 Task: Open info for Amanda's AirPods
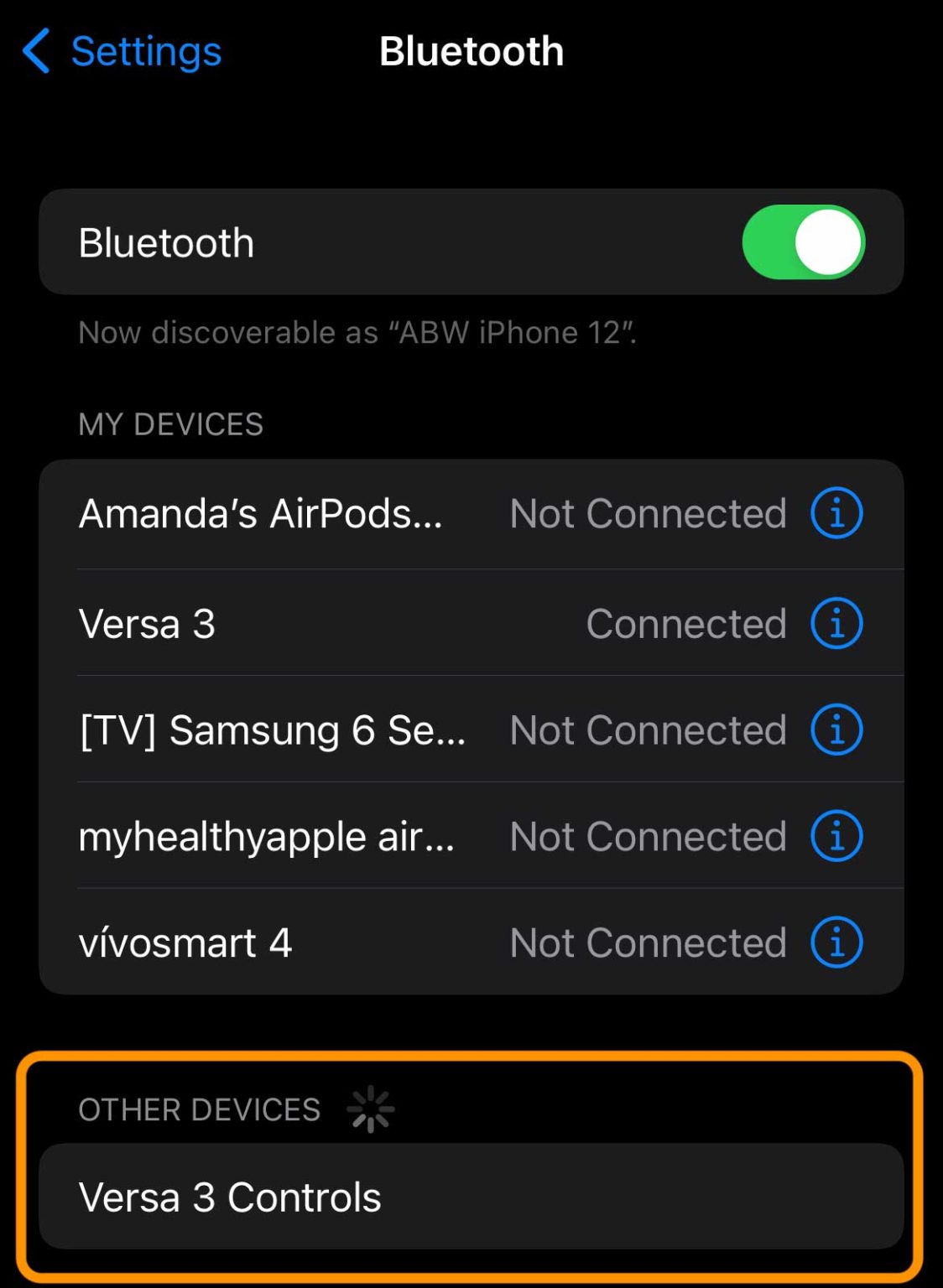tap(836, 513)
